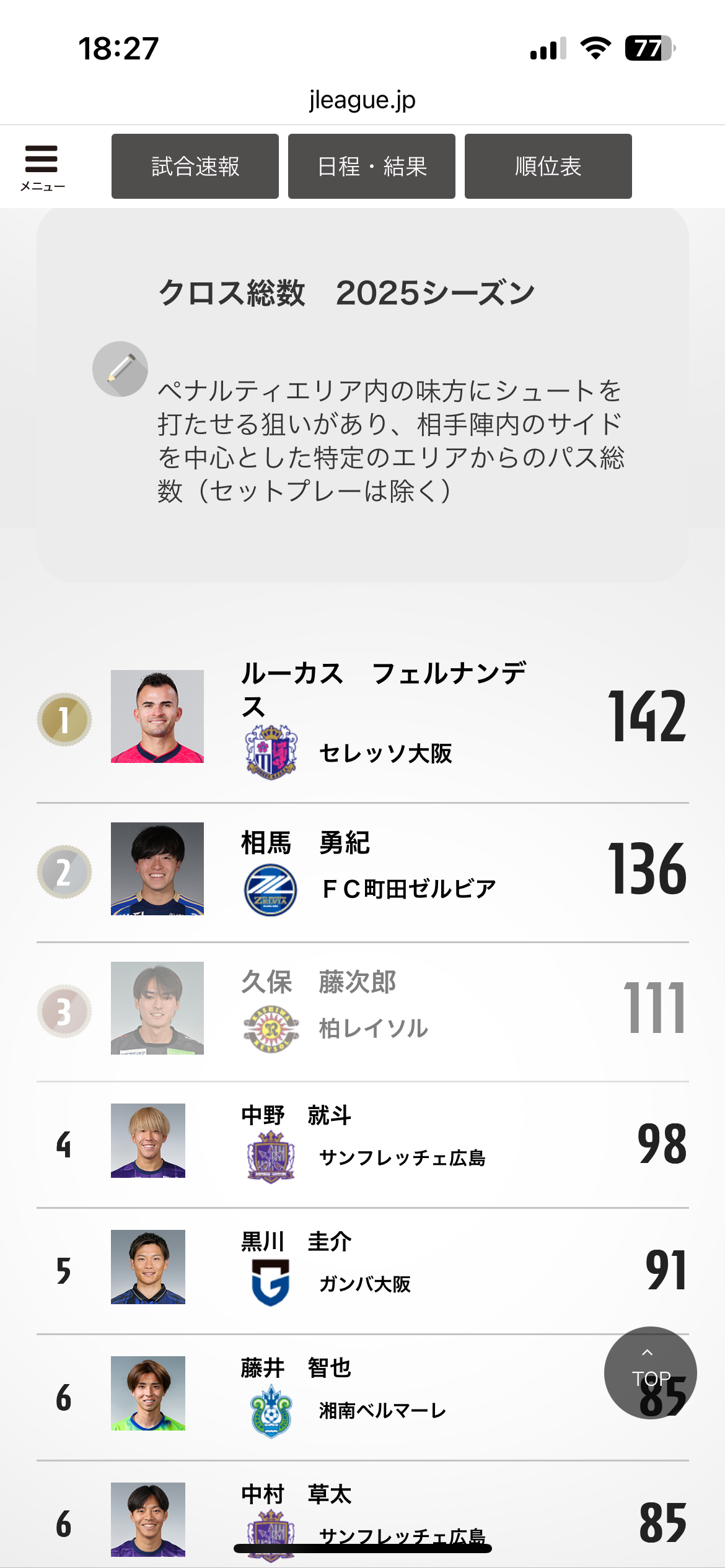
Task: Jump back up with the TOP button
Action: pyautogui.click(x=650, y=1373)
